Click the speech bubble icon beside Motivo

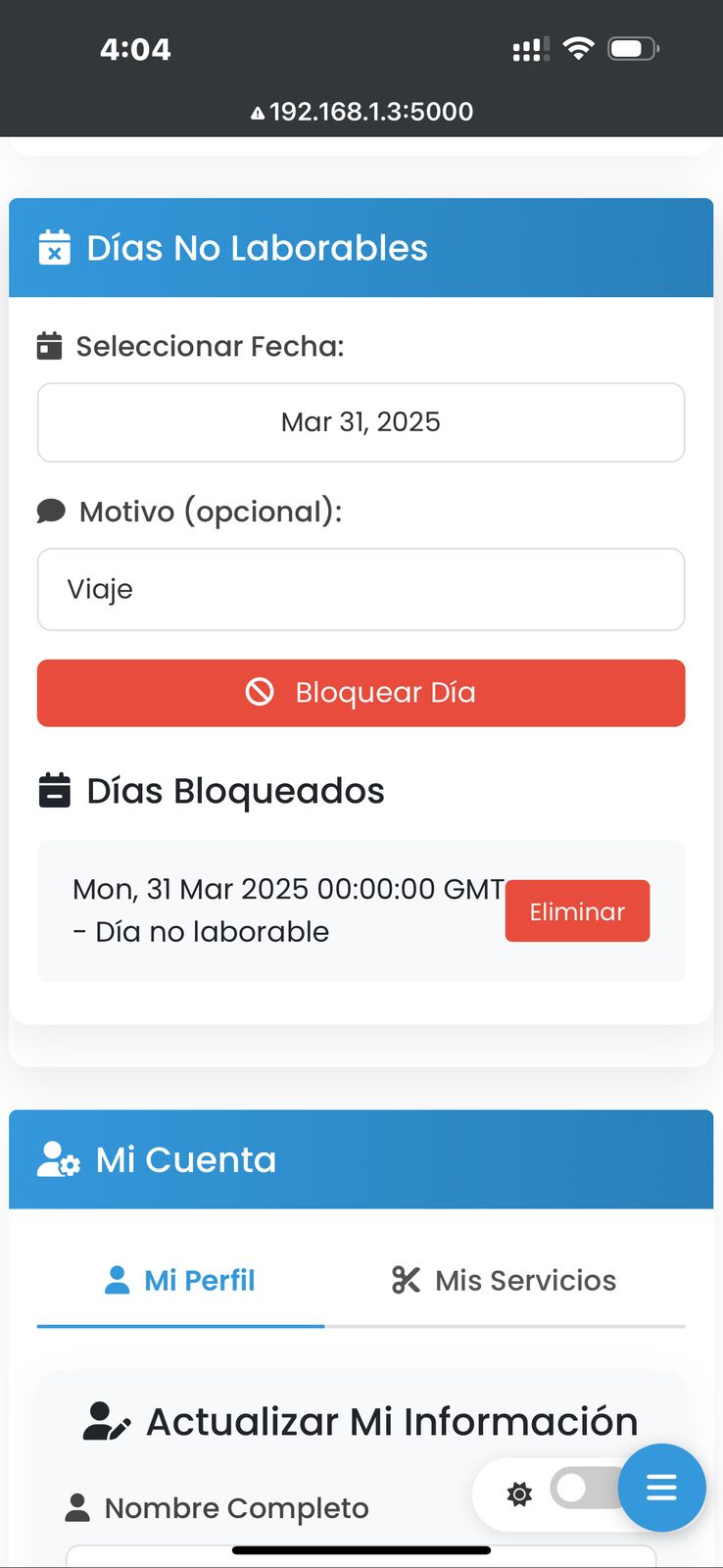pyautogui.click(x=49, y=510)
